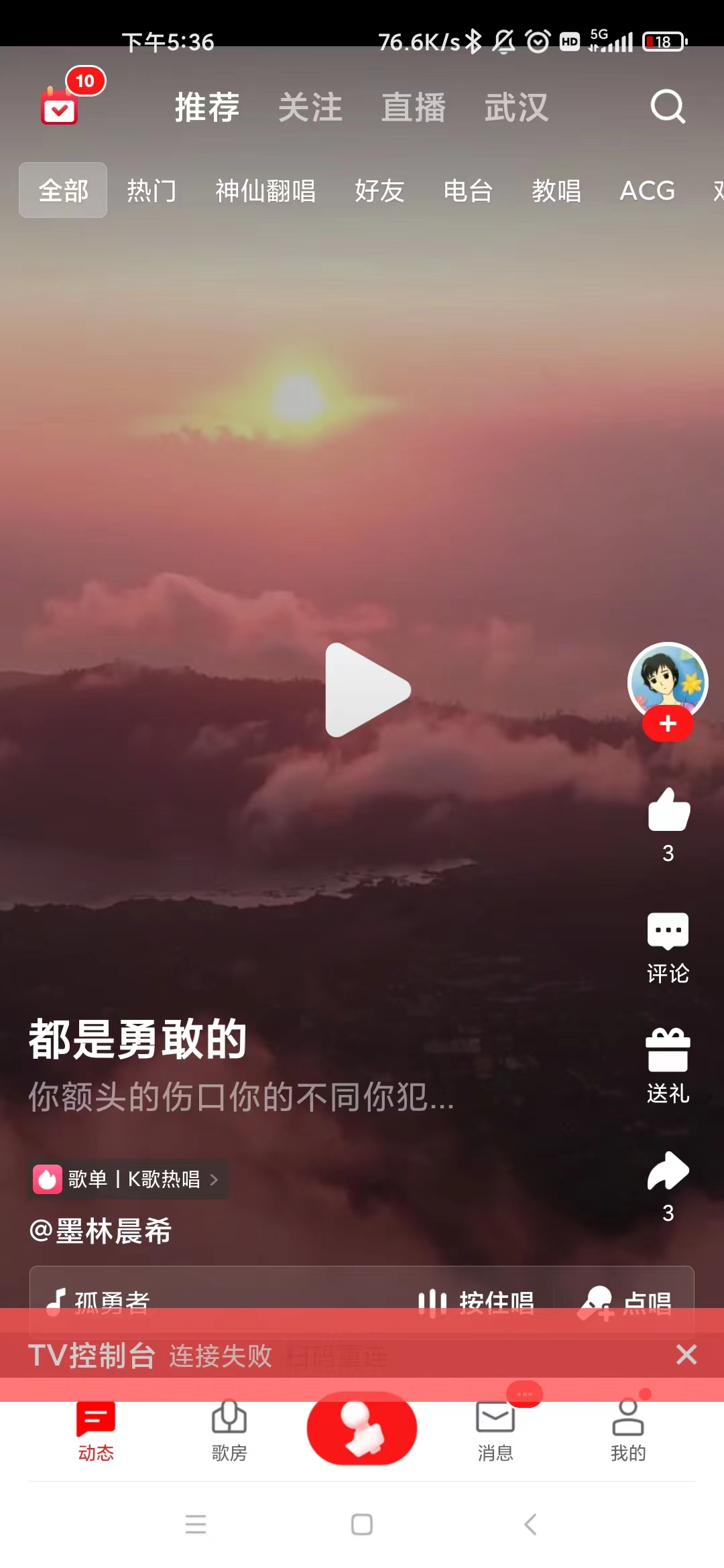Select the 电台 category chip
The image size is (724, 1568).
[x=468, y=191]
